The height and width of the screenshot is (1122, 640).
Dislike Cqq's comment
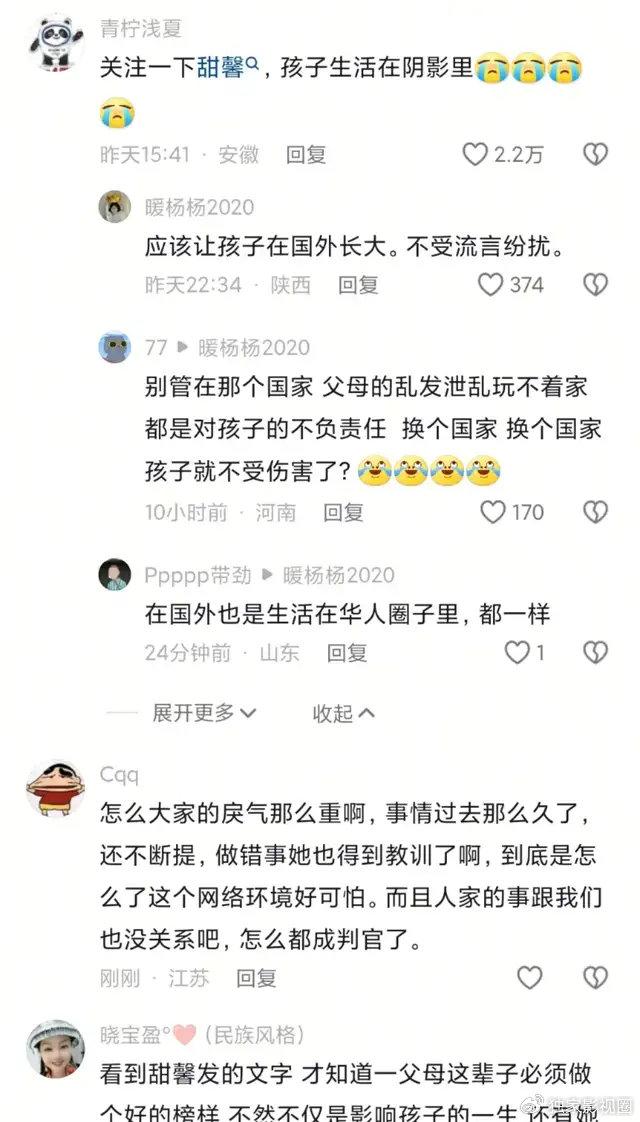(x=595, y=977)
